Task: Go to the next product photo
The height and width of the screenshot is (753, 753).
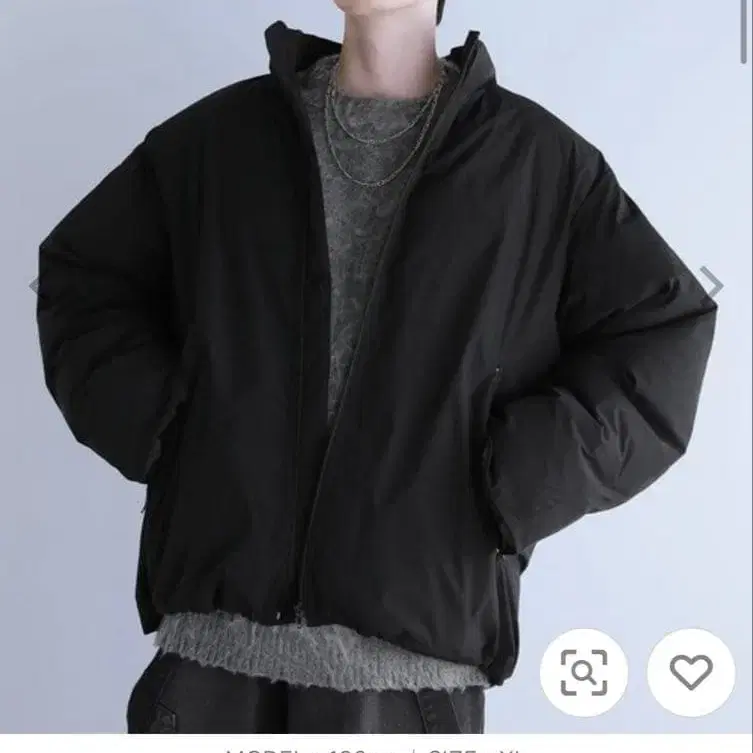Action: (x=712, y=284)
